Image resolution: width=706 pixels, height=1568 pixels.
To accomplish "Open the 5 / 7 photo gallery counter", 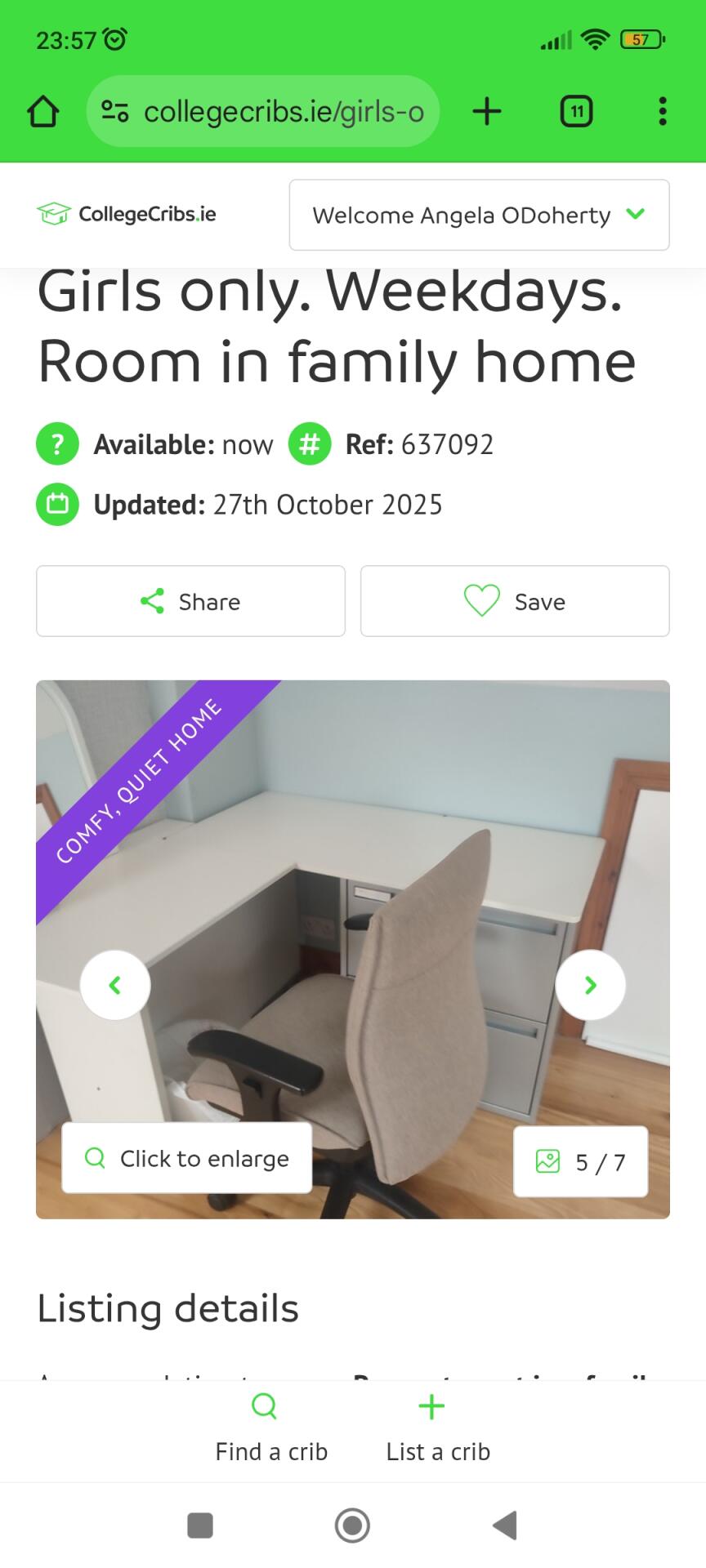I will coord(580,1161).
